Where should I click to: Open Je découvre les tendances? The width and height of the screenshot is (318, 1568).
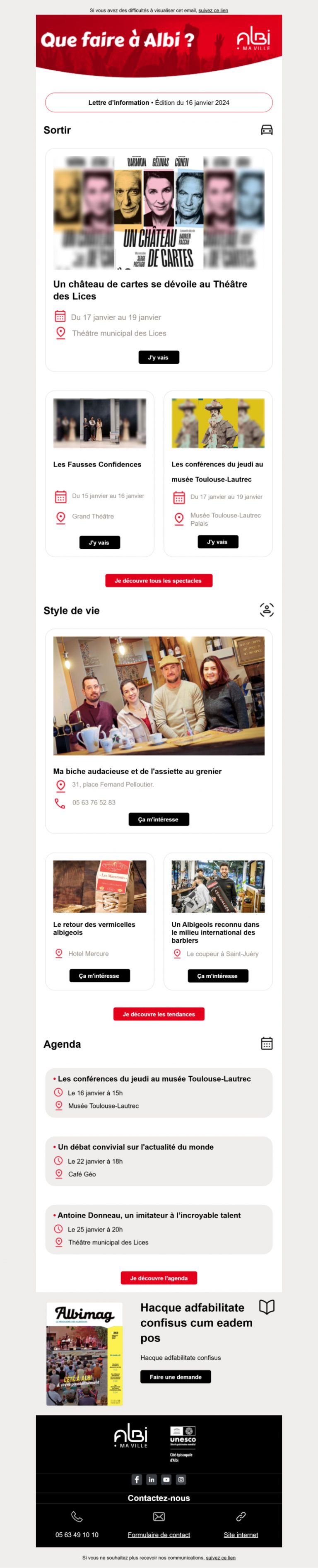click(159, 1014)
